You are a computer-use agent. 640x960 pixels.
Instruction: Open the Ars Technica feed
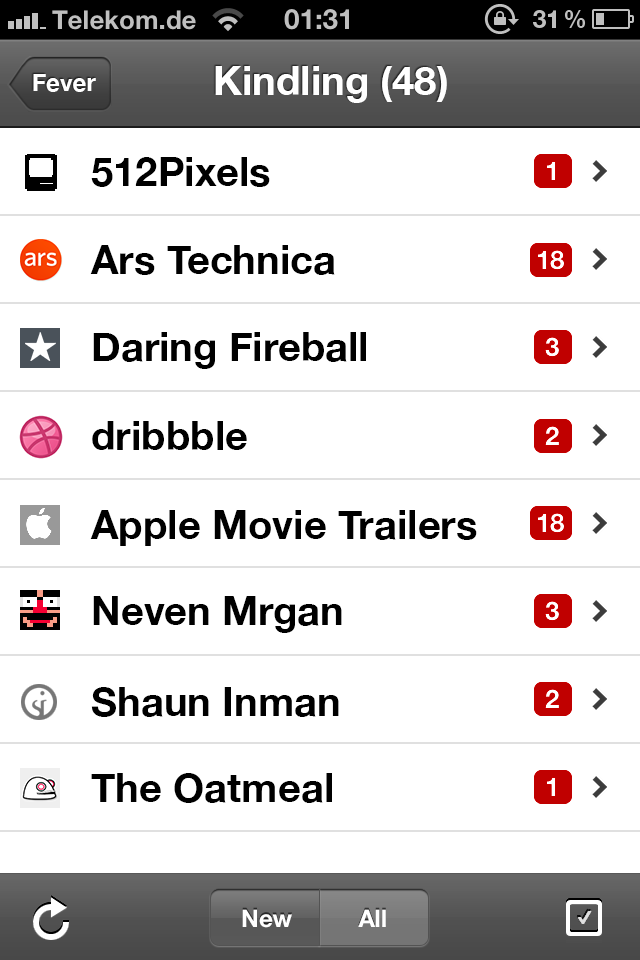[320, 261]
